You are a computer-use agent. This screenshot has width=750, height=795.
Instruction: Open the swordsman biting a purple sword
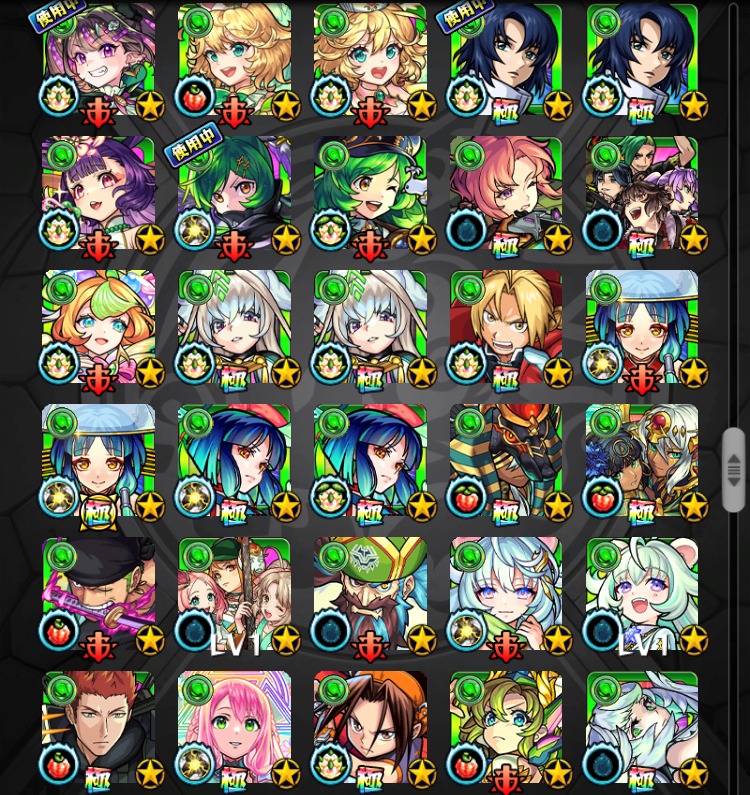[98, 594]
